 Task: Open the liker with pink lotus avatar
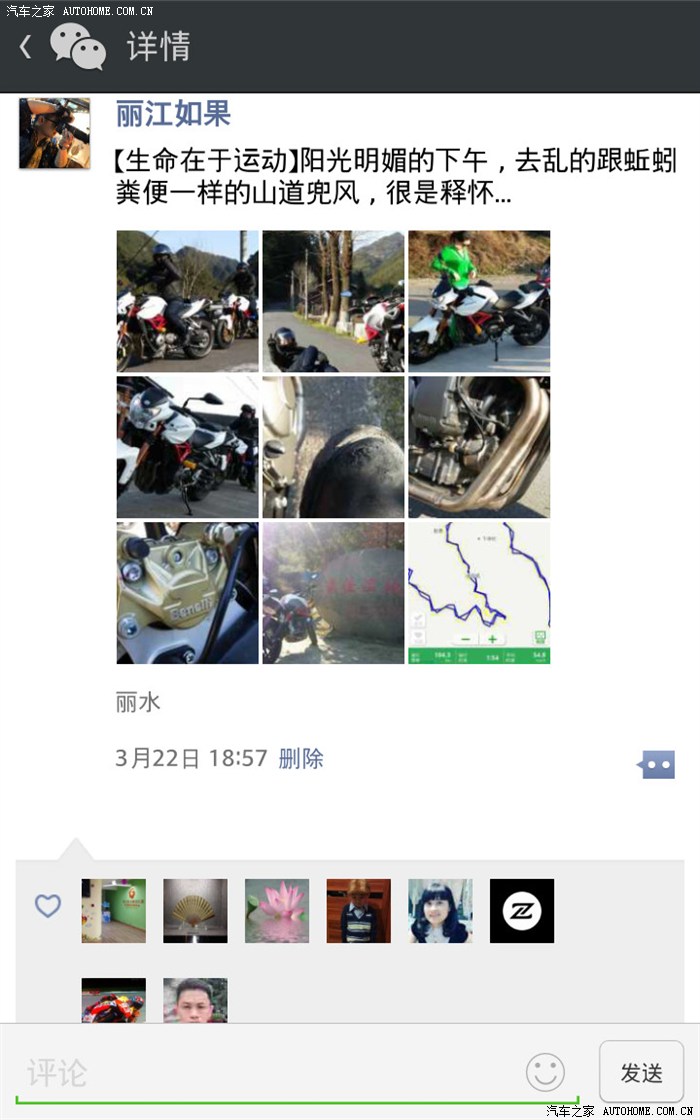(x=277, y=910)
